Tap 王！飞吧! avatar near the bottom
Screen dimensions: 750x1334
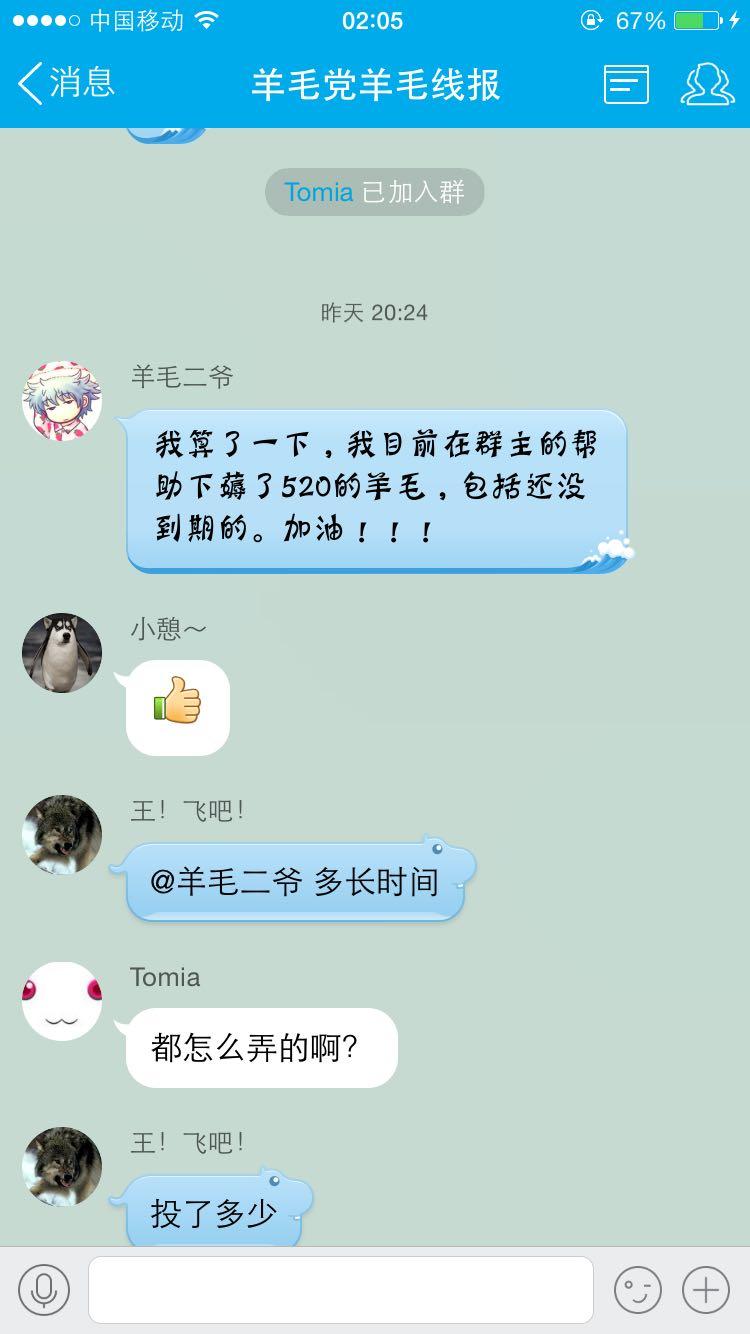(x=61, y=1165)
